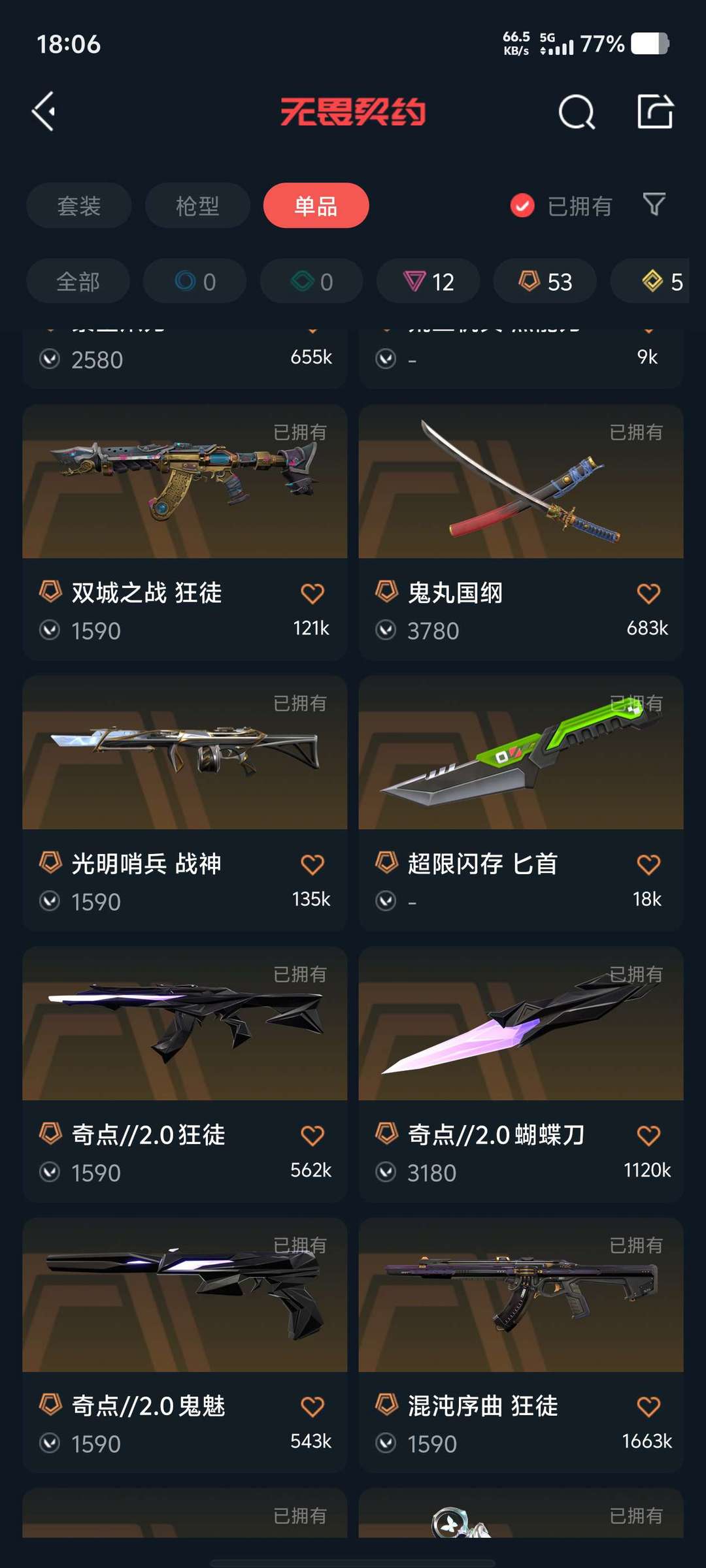The height and width of the screenshot is (1568, 706).
Task: Select the 单品 tab
Action: [x=316, y=206]
